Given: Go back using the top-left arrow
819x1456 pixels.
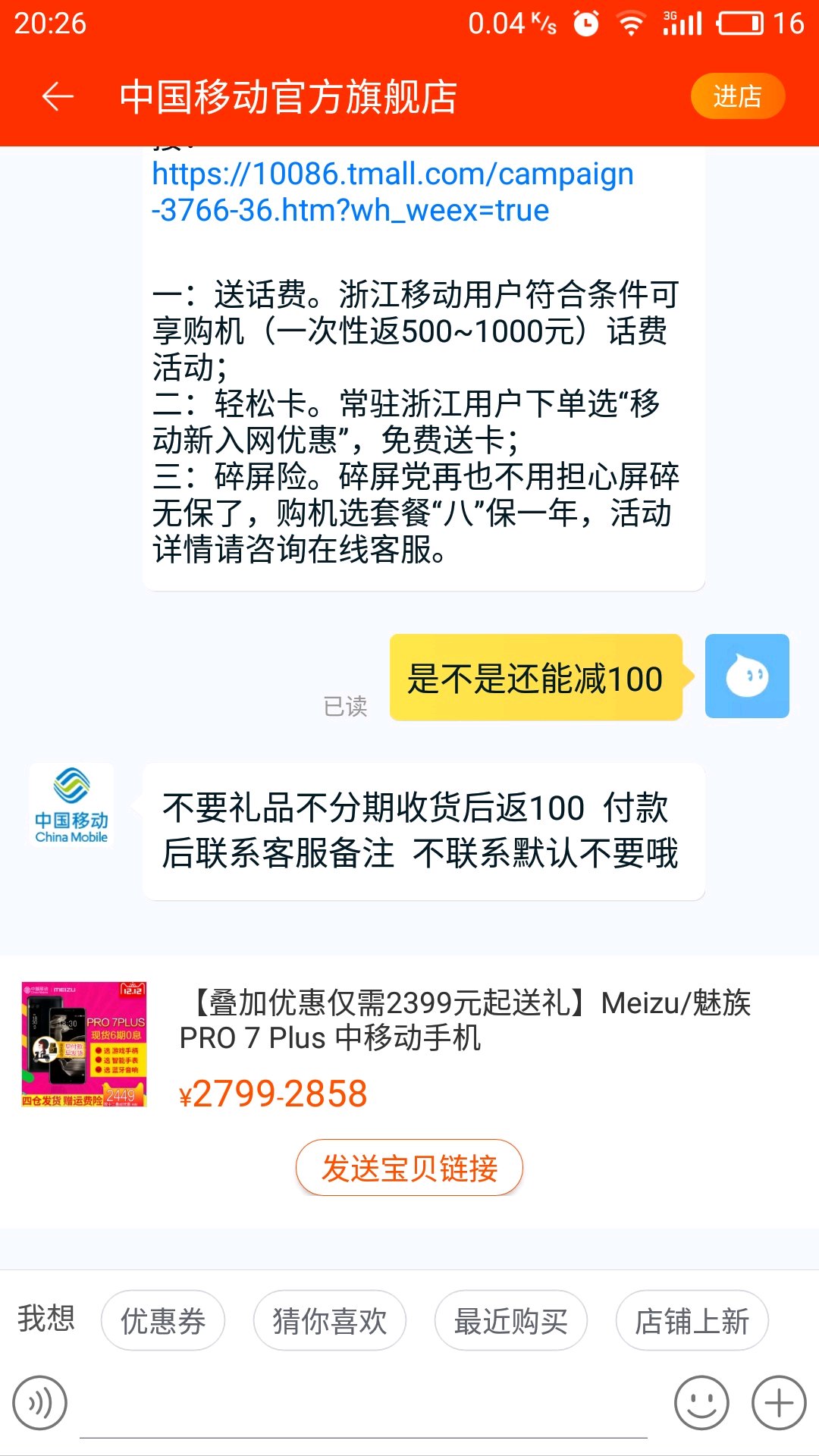Looking at the screenshot, I should pos(58,96).
